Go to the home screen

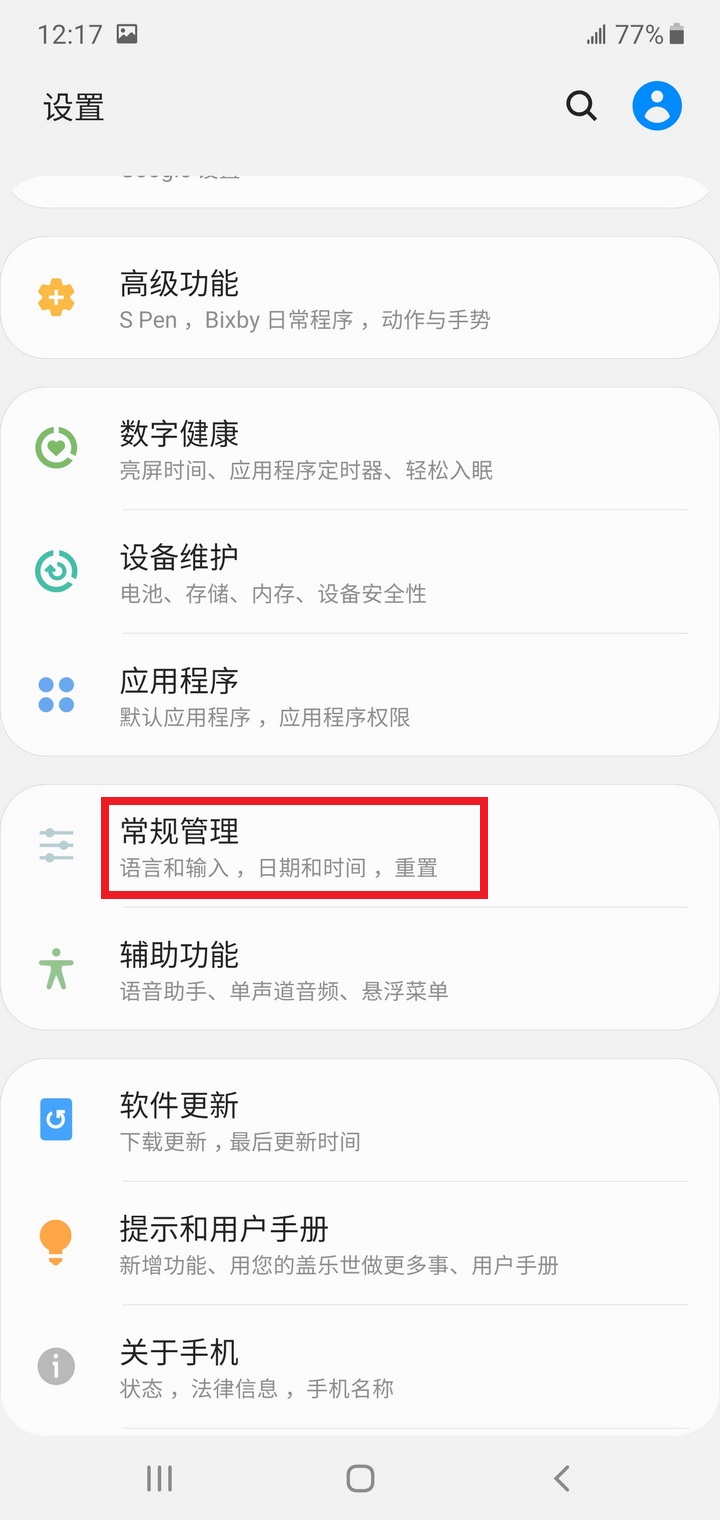coord(360,1478)
